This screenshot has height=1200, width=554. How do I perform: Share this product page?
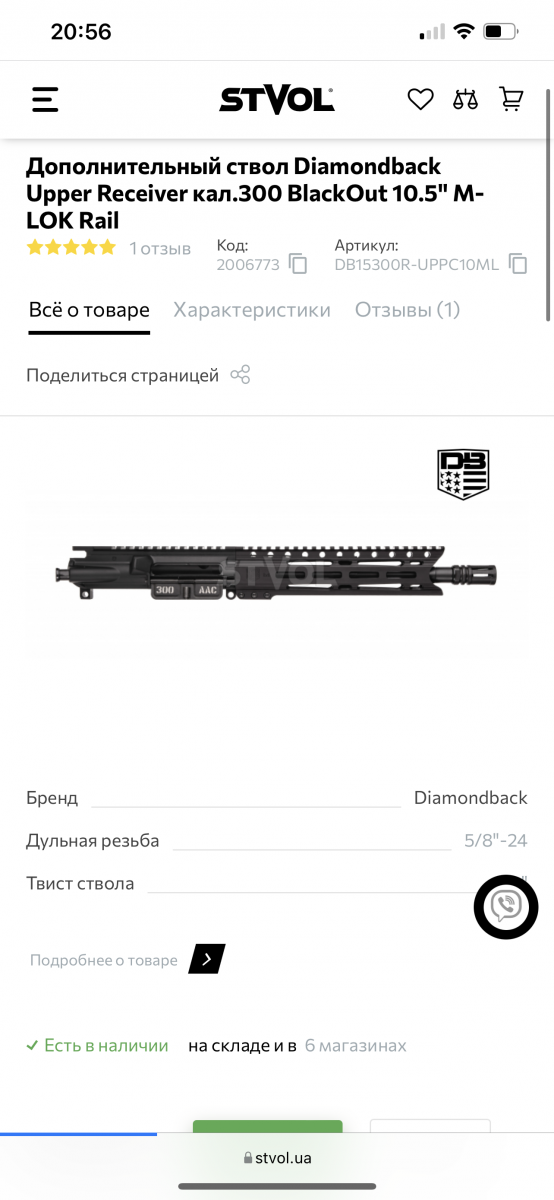pos(138,375)
